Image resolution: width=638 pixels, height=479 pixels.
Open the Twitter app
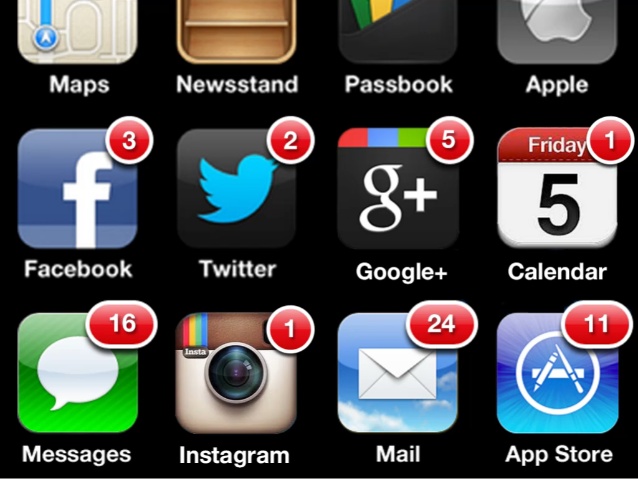coord(237,190)
